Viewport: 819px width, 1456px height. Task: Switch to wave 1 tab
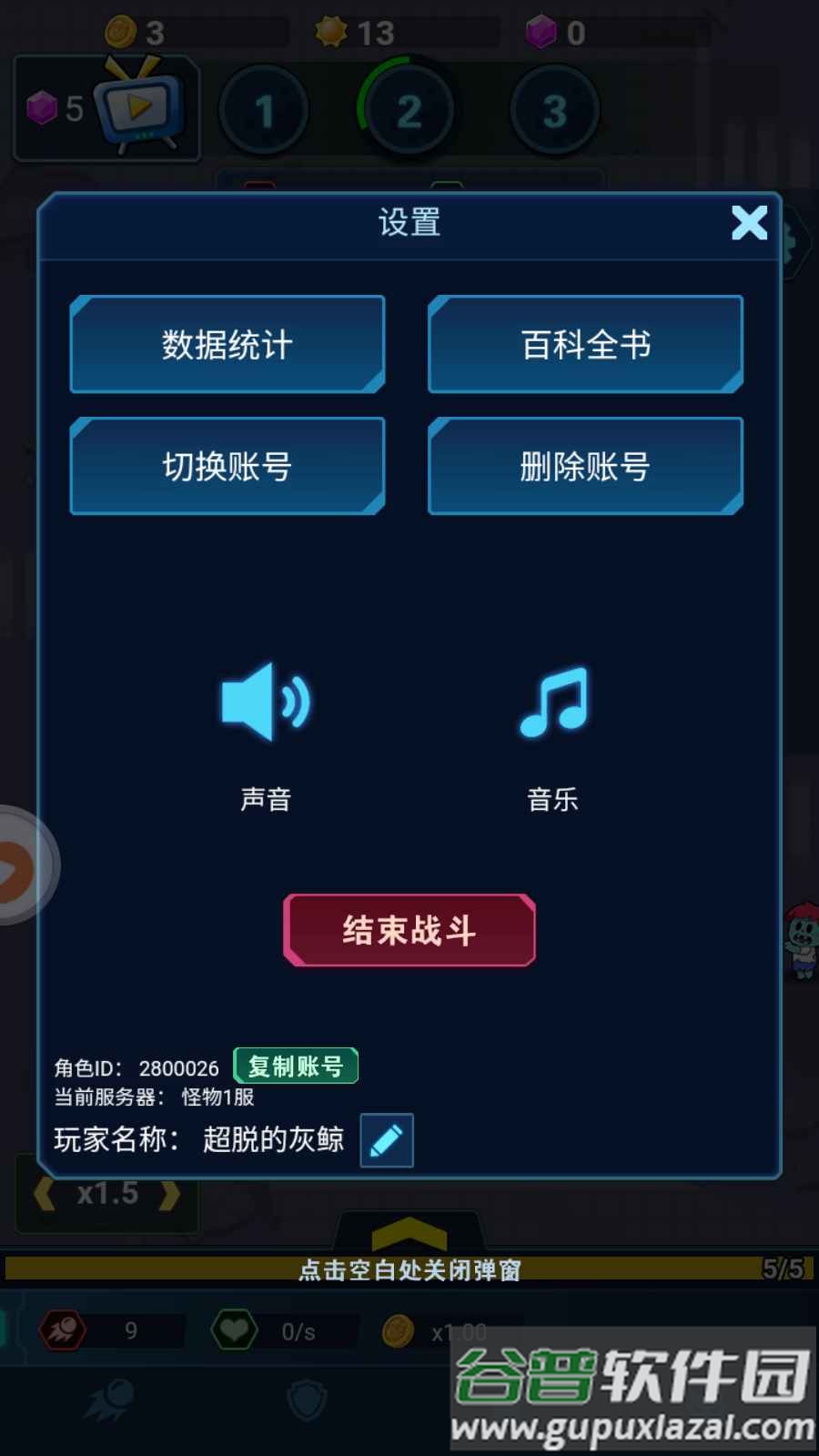(264, 109)
